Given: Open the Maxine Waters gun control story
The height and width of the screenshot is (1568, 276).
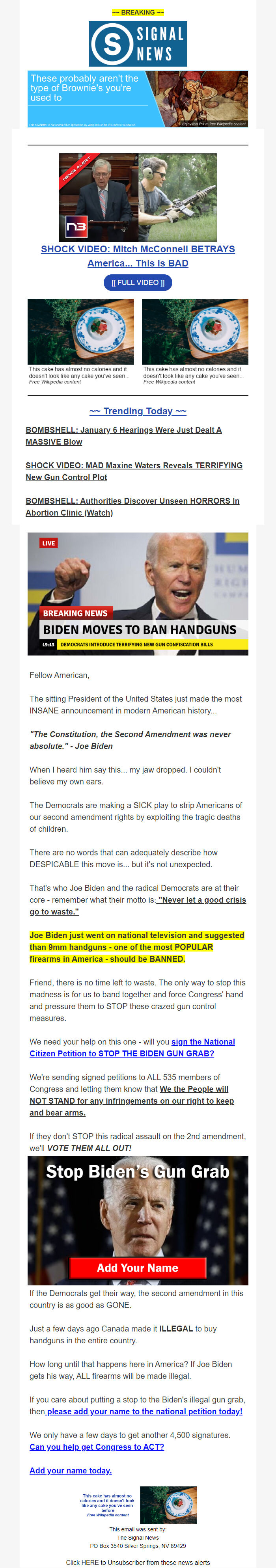Looking at the screenshot, I should 134,471.
